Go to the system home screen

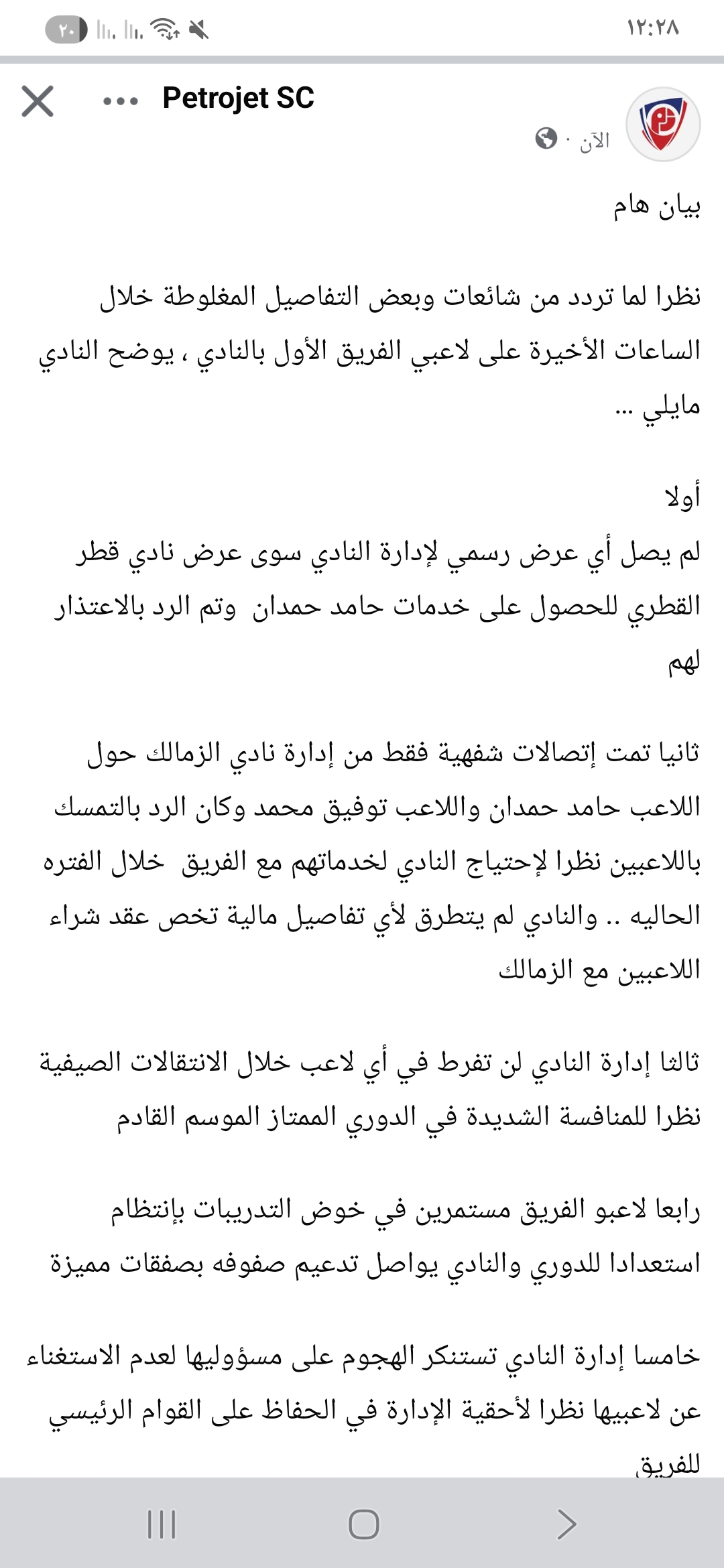coord(363,1524)
